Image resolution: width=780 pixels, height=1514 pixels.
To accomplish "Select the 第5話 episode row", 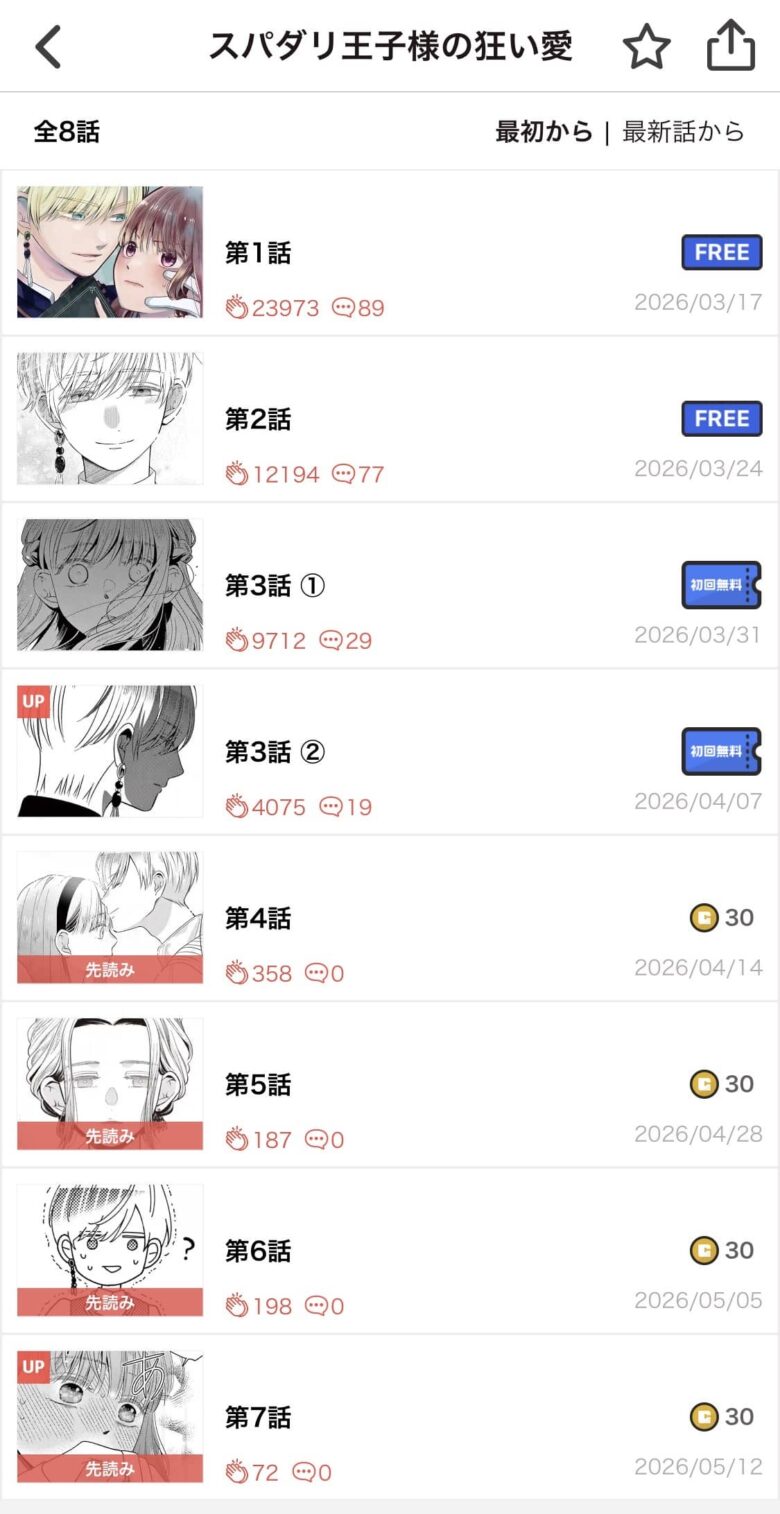I will 390,1083.
